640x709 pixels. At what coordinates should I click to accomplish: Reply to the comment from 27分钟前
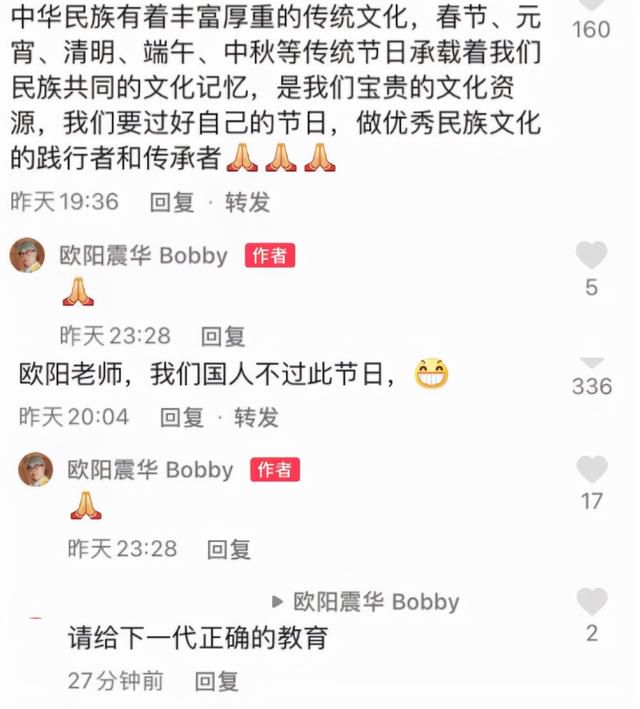pyautogui.click(x=216, y=682)
